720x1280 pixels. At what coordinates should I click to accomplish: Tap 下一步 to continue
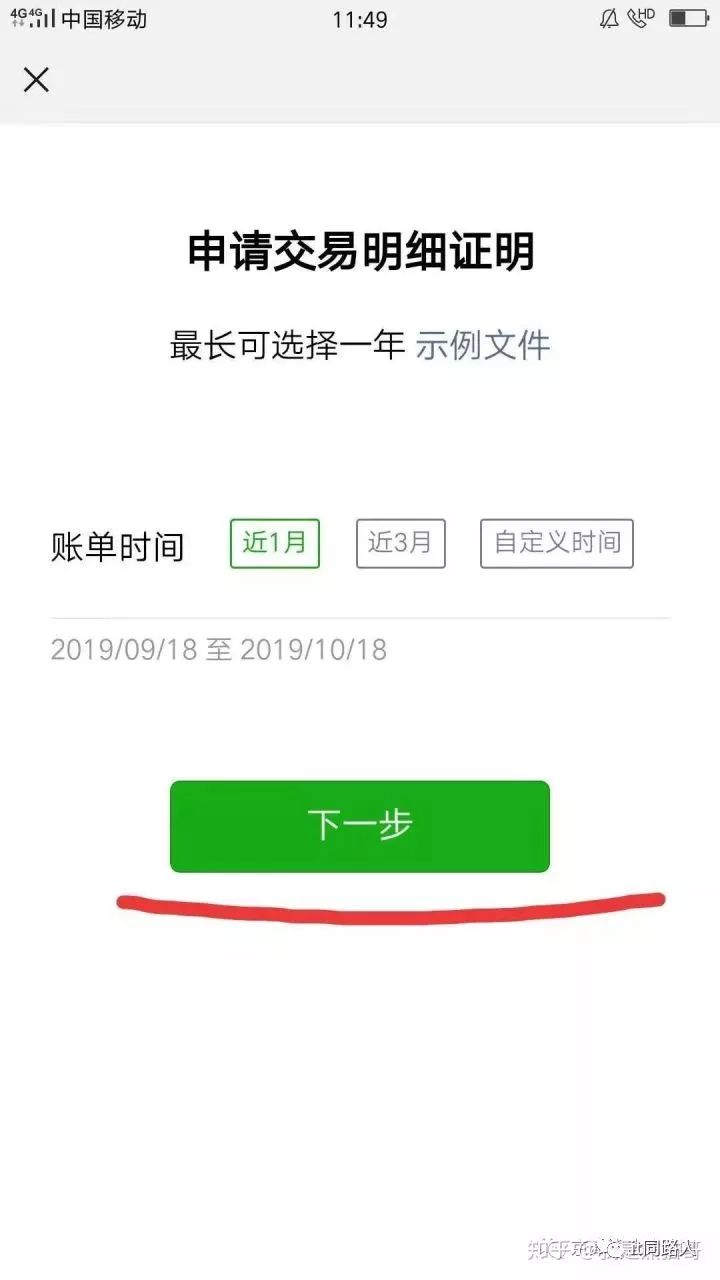pos(360,826)
